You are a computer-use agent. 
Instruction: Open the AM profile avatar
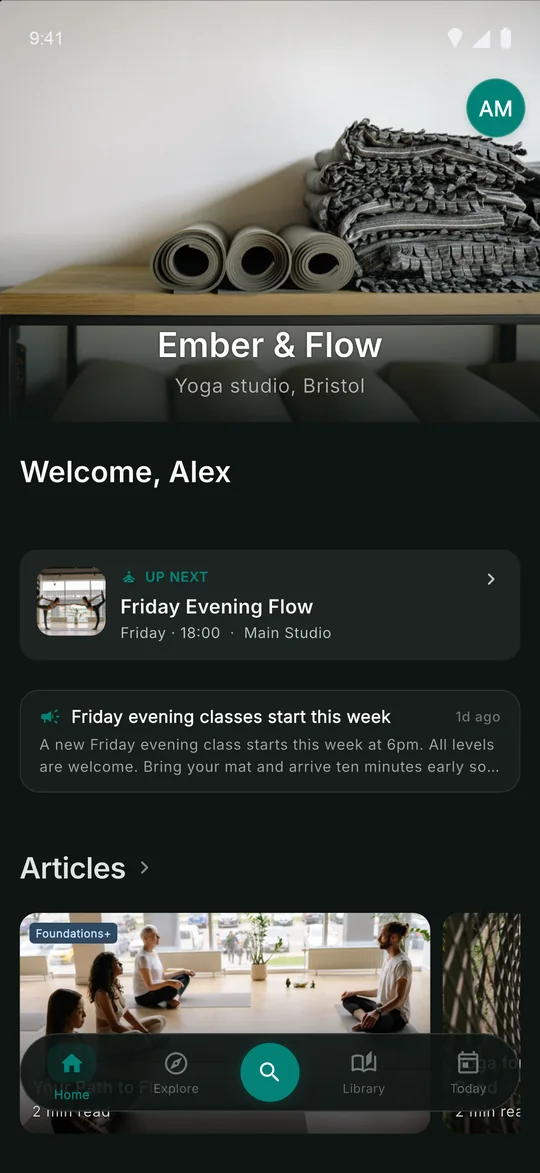(x=495, y=108)
